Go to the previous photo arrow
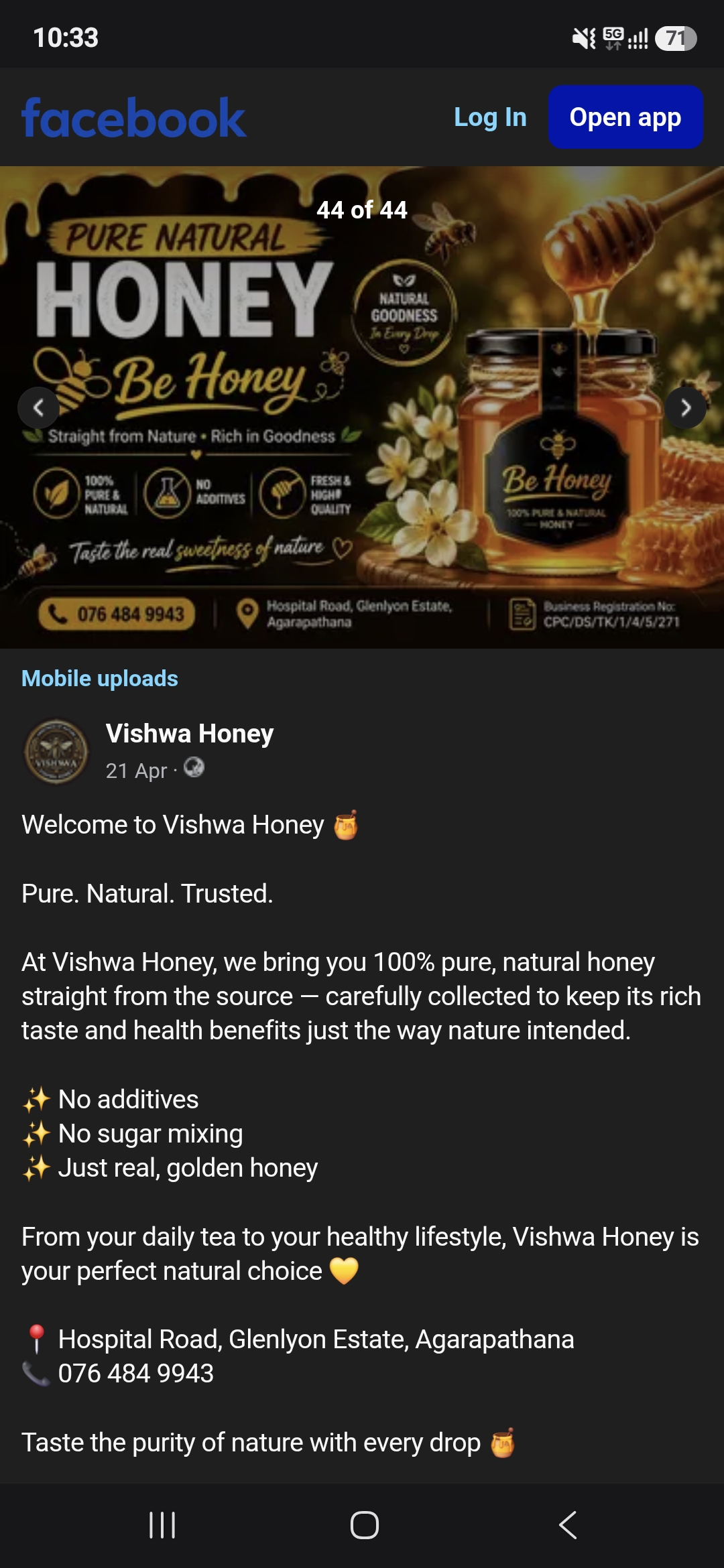Image resolution: width=724 pixels, height=1568 pixels. [x=38, y=407]
